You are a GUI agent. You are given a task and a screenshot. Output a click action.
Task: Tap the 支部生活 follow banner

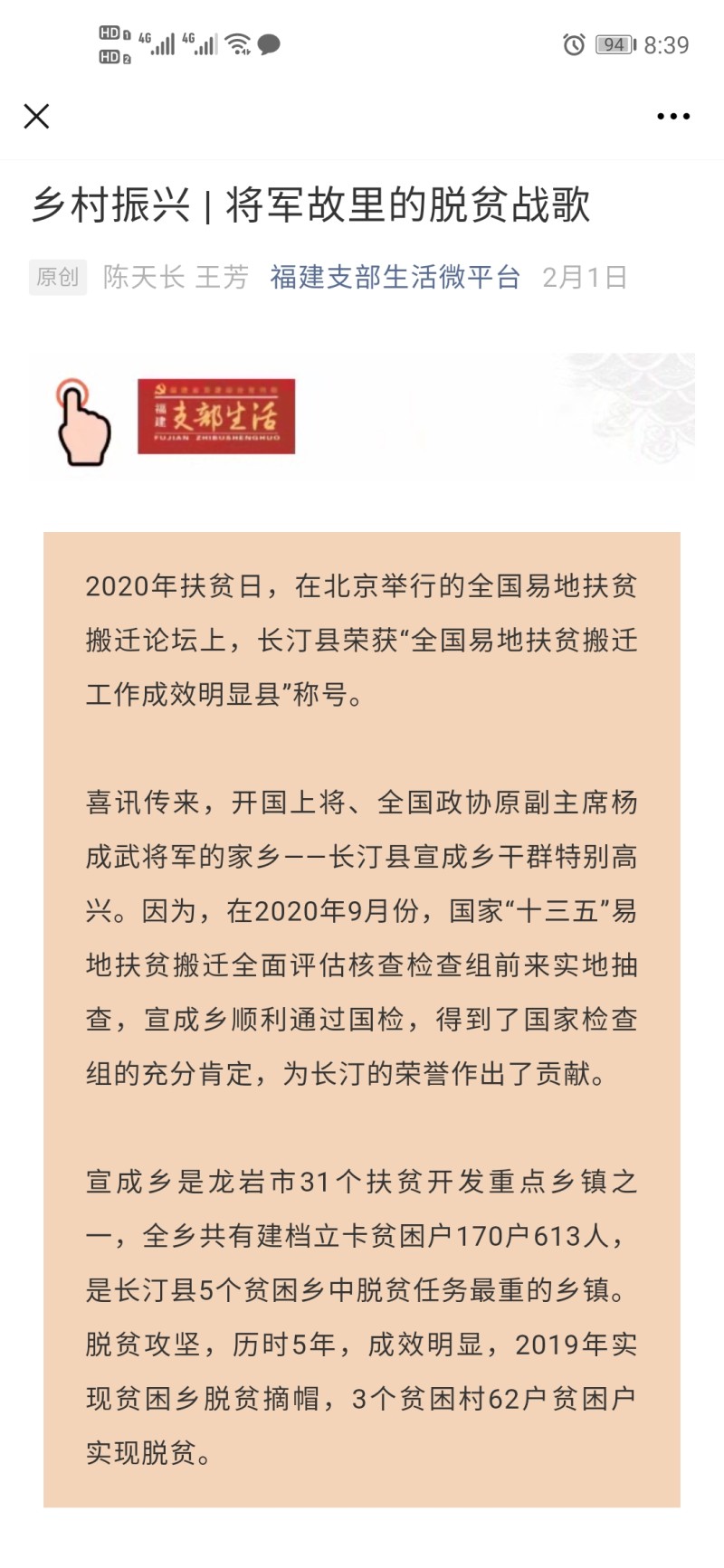(362, 416)
